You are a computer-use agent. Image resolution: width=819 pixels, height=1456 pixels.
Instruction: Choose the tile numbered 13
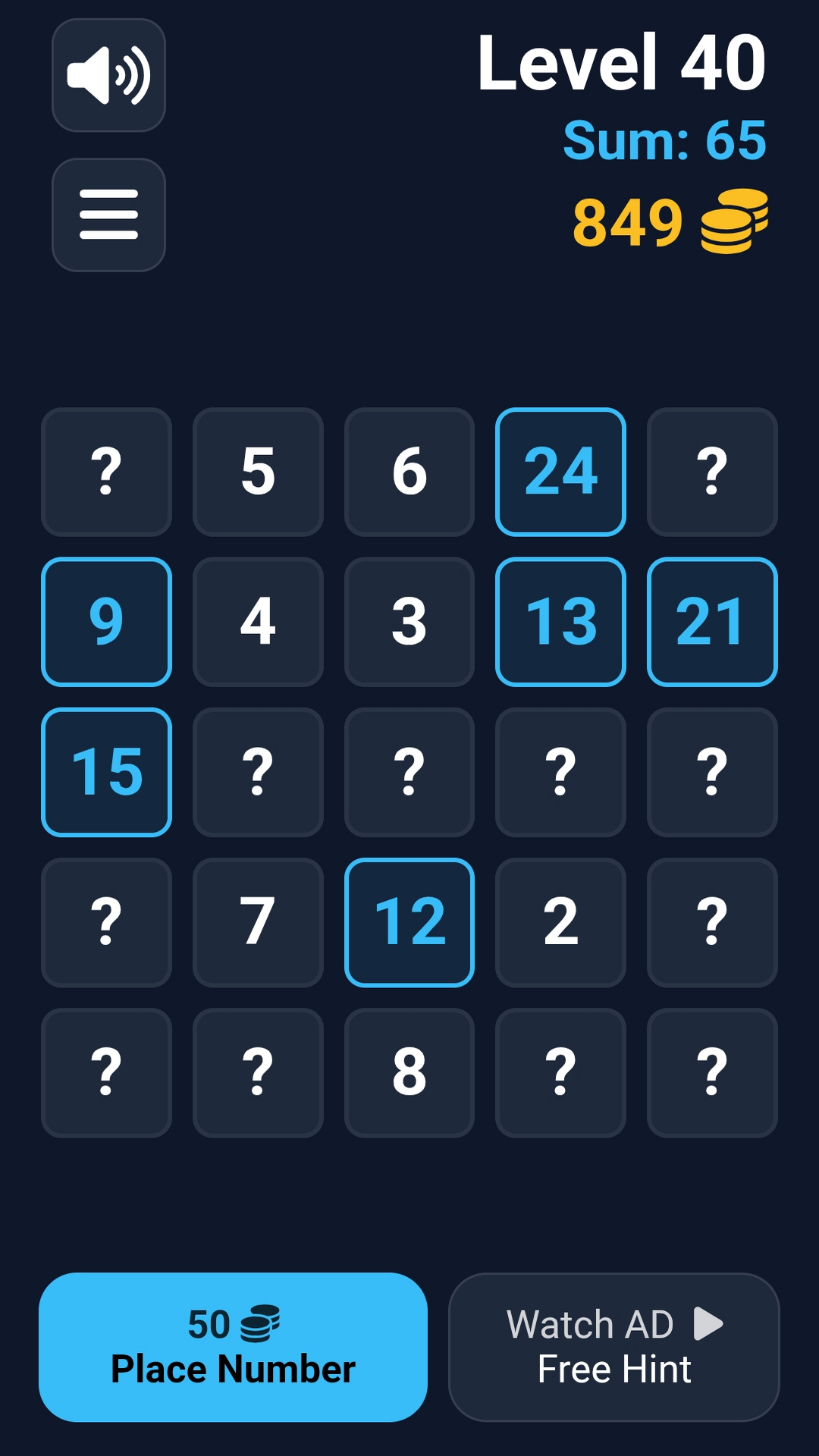560,622
